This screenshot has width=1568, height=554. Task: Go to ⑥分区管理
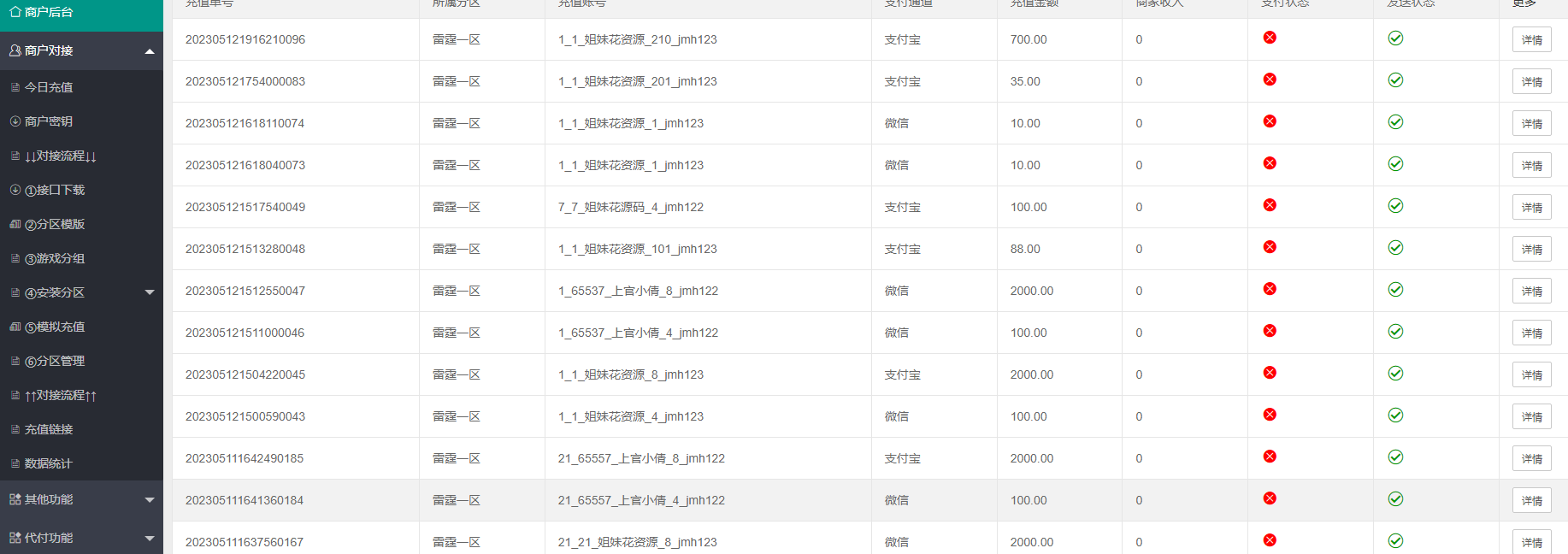(x=55, y=361)
